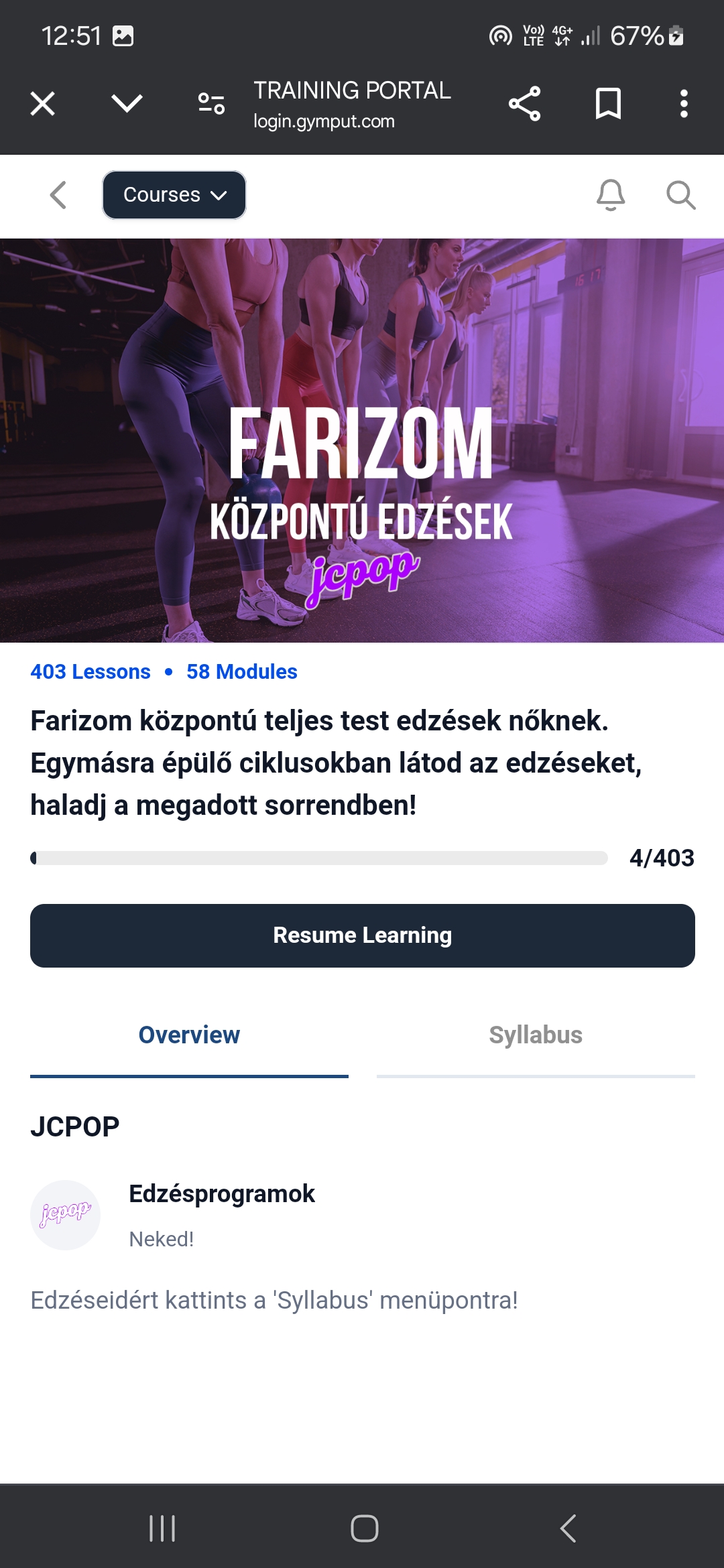Tap Resume Learning button
724x1568 pixels.
(x=362, y=935)
